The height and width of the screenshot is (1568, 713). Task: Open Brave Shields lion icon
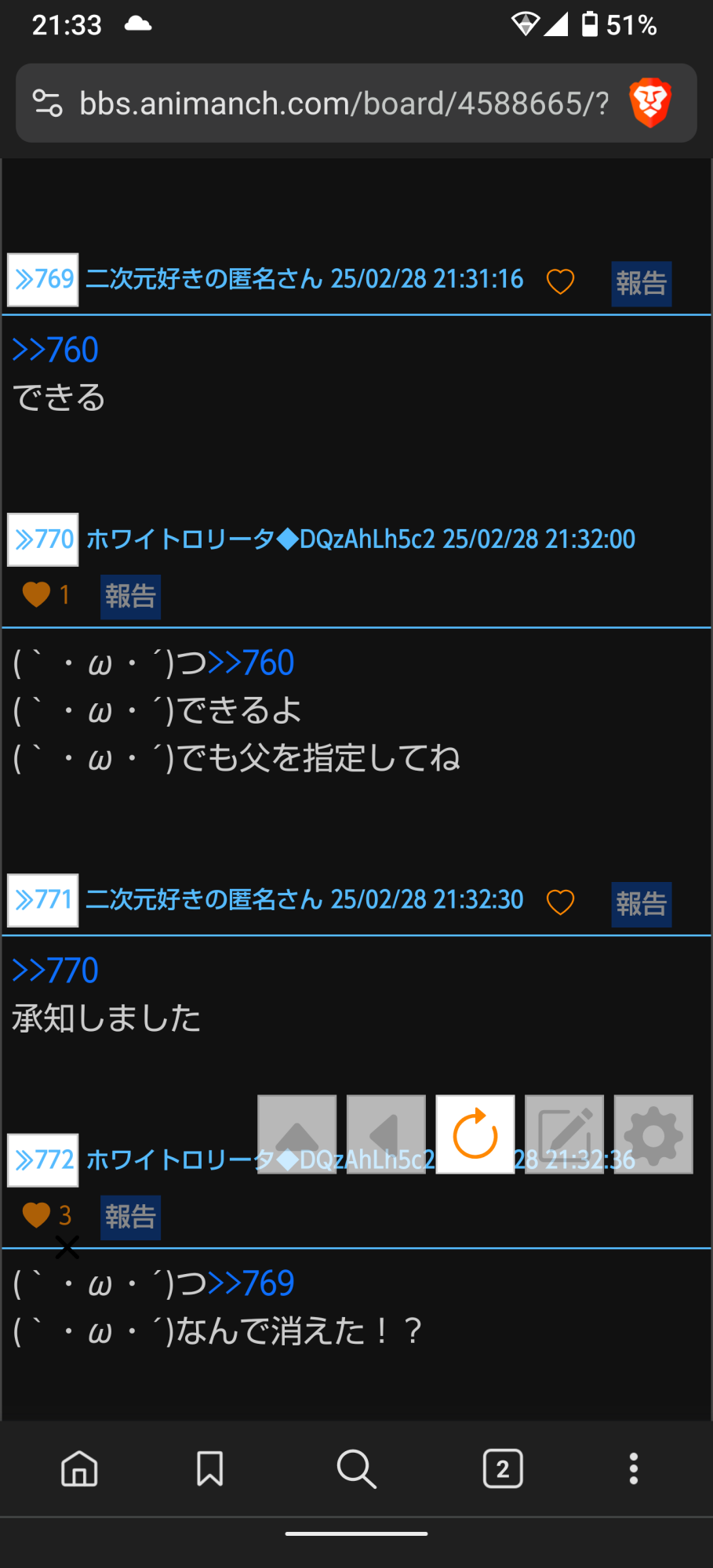(x=650, y=103)
